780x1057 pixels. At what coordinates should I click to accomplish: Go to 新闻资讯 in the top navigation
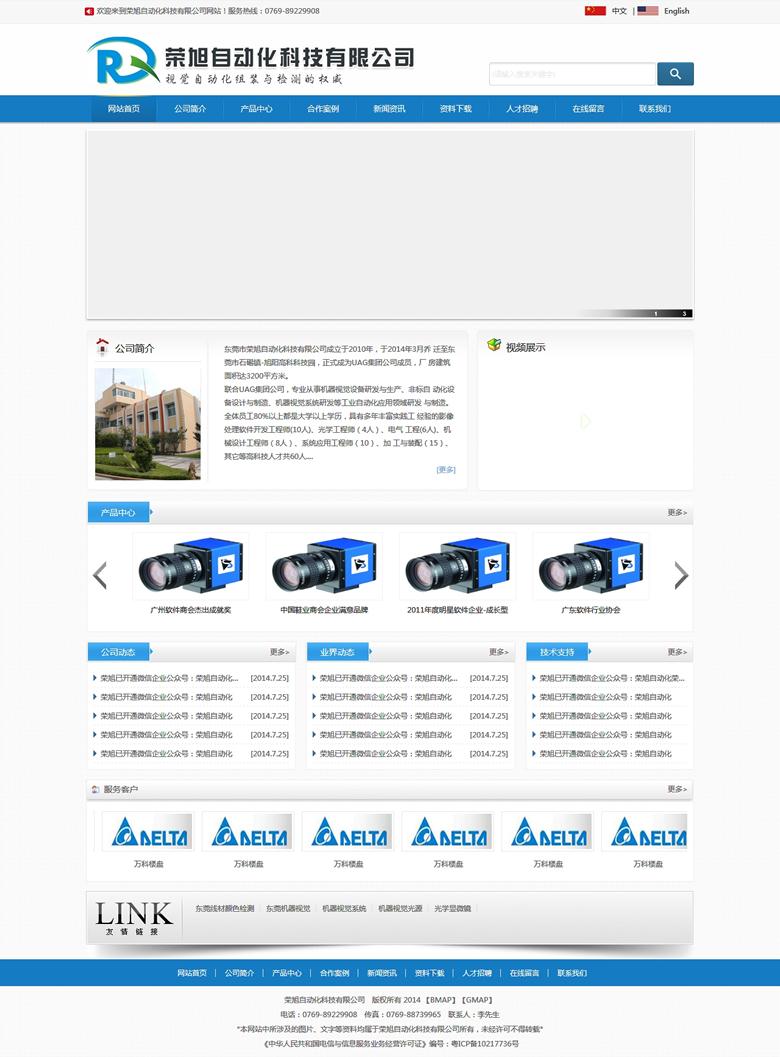tap(389, 109)
